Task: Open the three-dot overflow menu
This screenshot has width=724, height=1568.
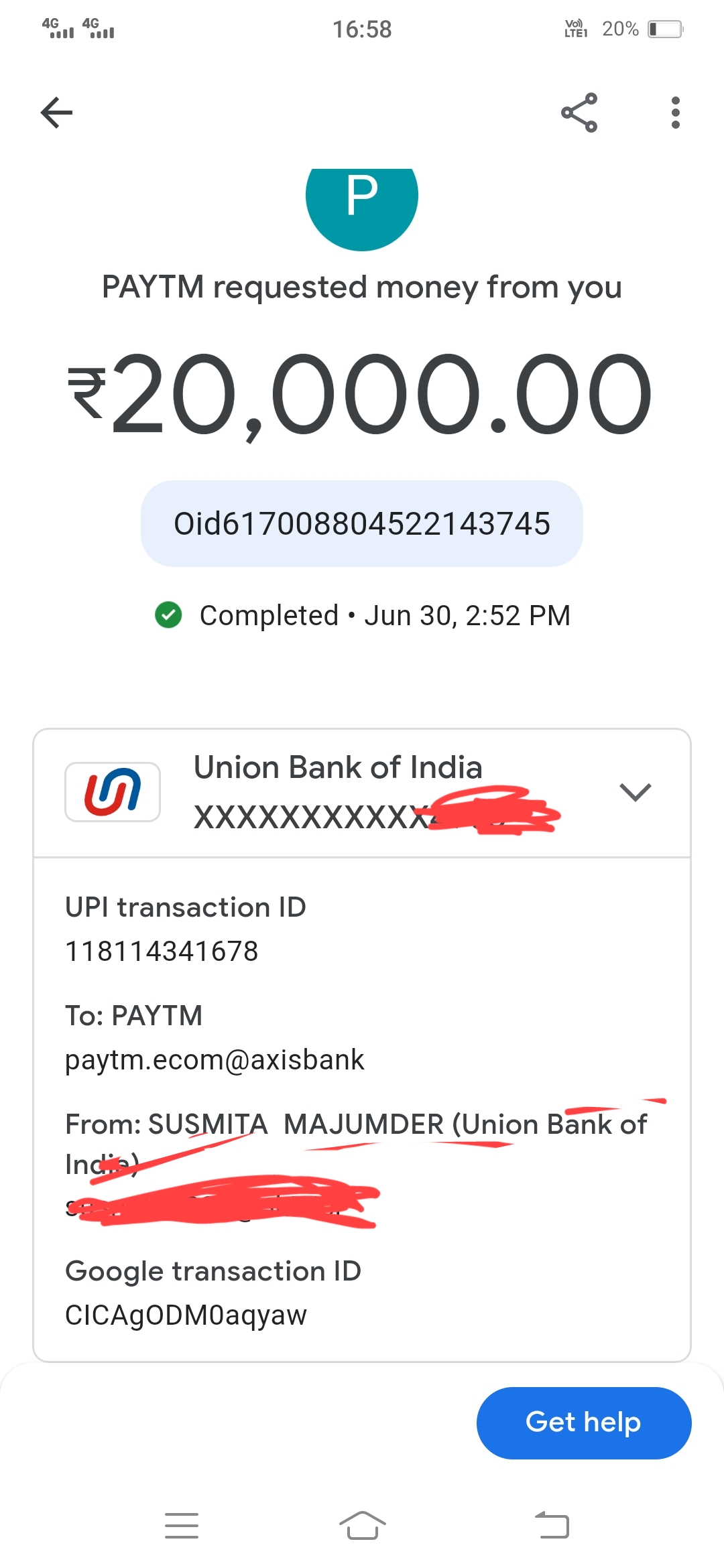Action: (x=675, y=113)
